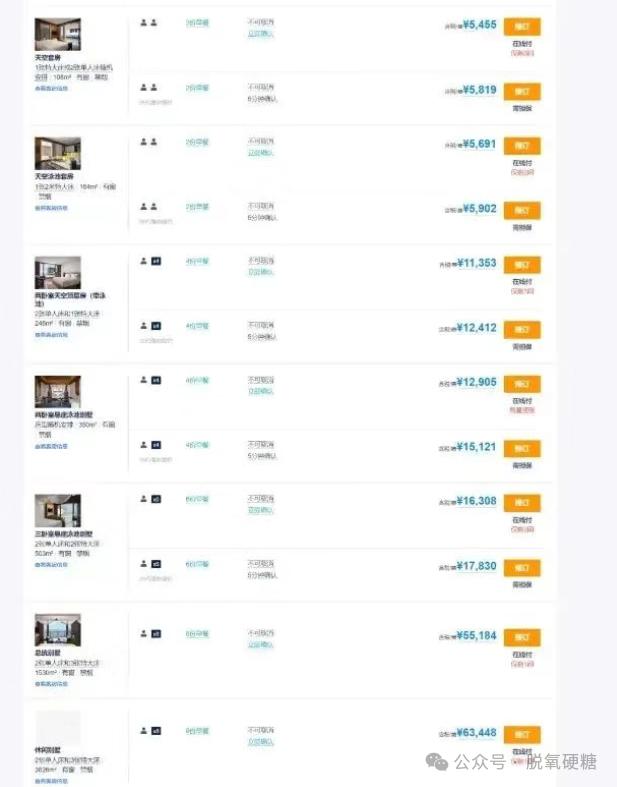The height and width of the screenshot is (787, 617).
Task: Reserve the ¥55,184 presidential villa
Action: tap(521, 637)
